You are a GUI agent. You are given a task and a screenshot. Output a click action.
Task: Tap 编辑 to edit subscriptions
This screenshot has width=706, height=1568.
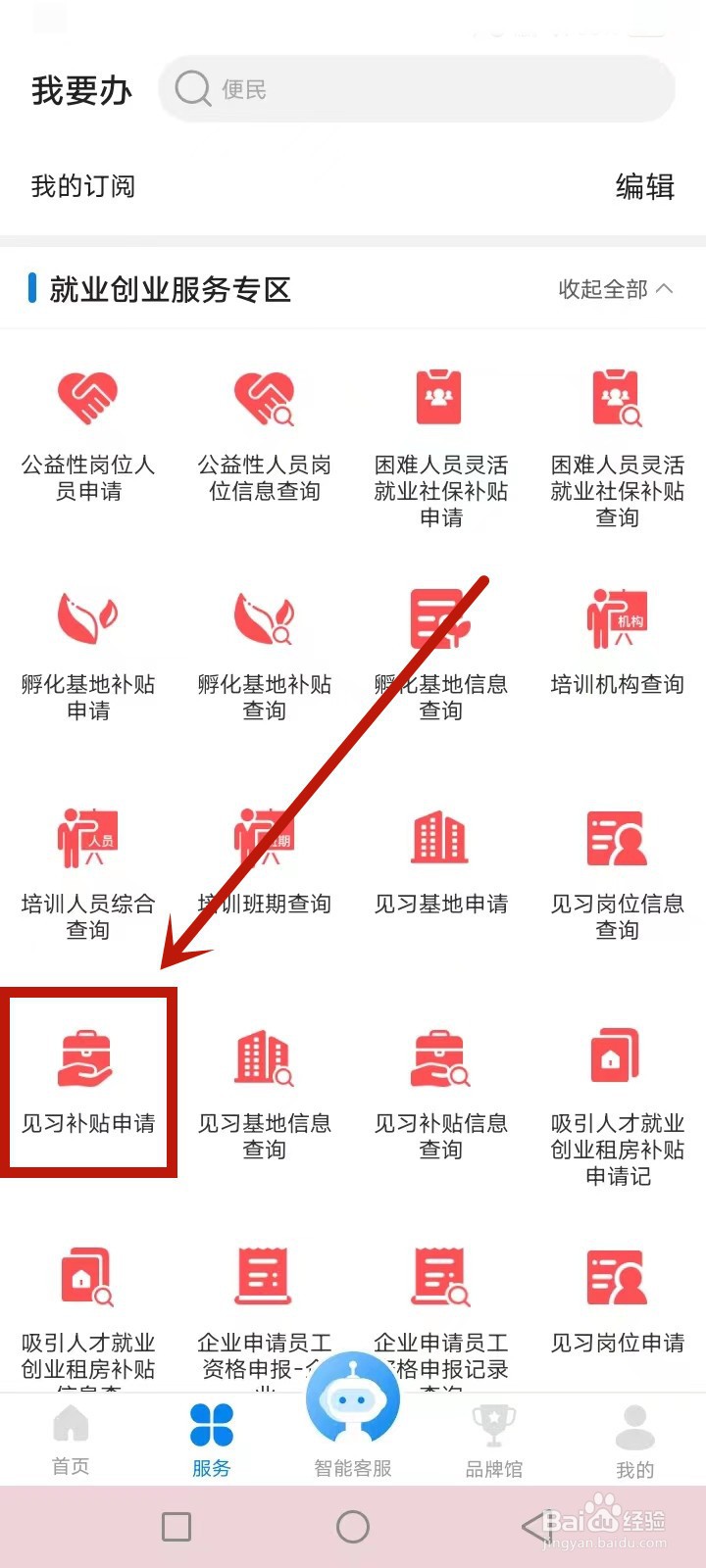pos(643,186)
